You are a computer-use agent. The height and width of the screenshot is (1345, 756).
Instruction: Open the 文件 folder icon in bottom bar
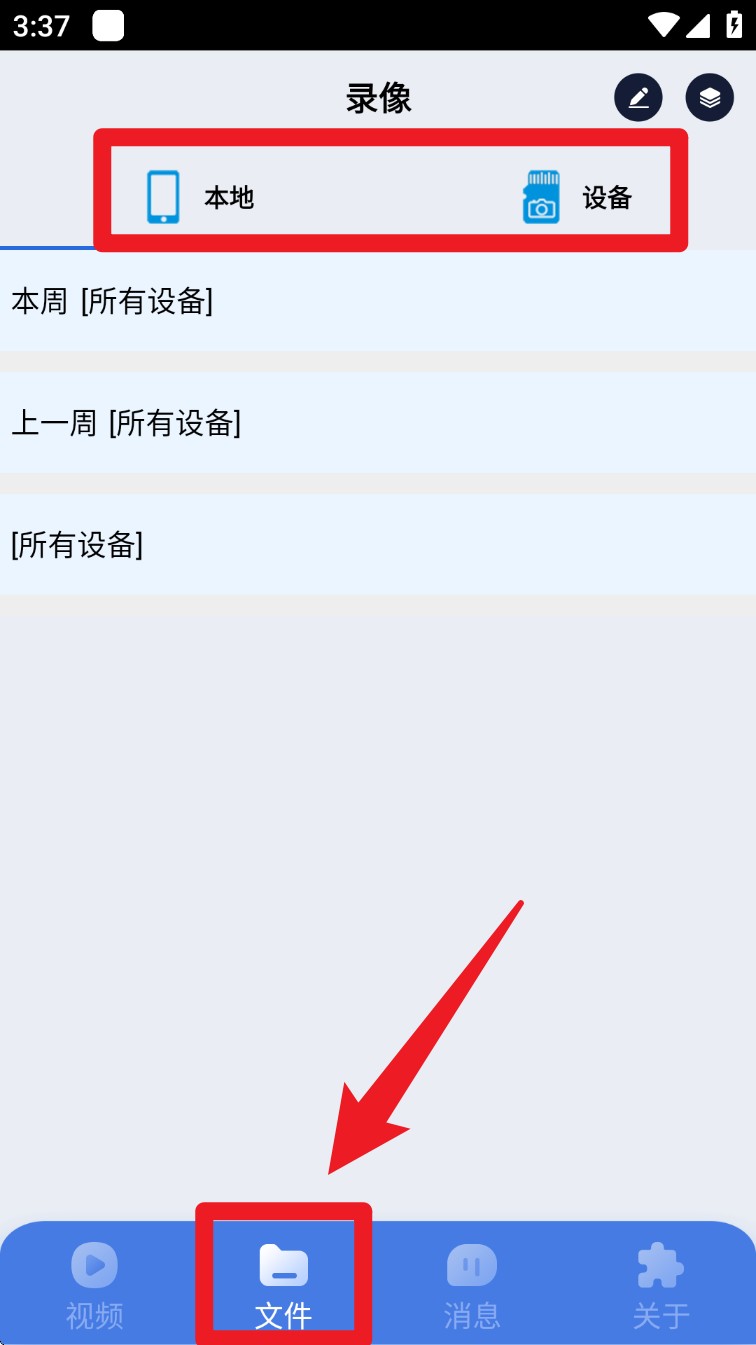pyautogui.click(x=283, y=1264)
